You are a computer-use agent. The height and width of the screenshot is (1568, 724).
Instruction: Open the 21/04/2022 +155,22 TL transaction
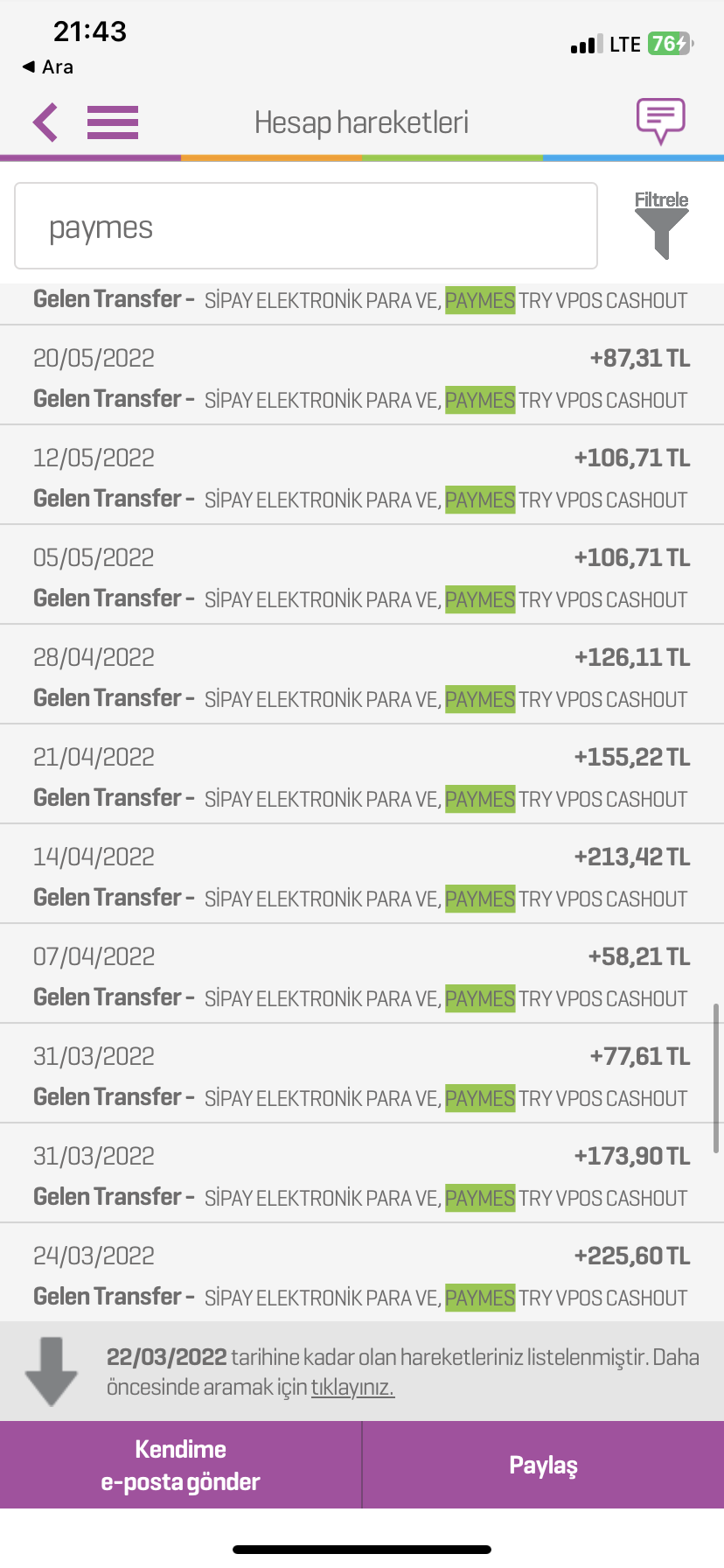(362, 774)
